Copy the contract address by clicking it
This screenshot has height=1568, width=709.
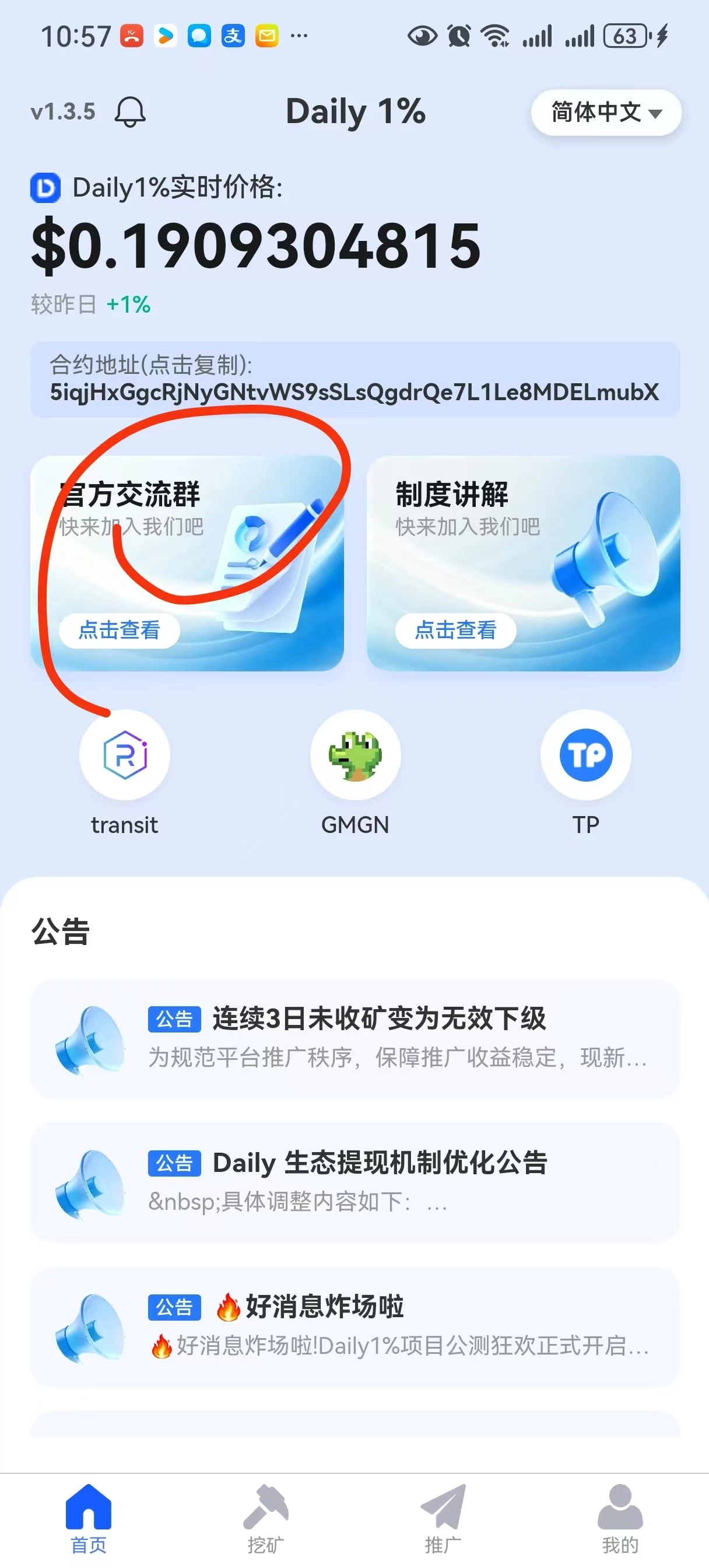click(x=355, y=393)
